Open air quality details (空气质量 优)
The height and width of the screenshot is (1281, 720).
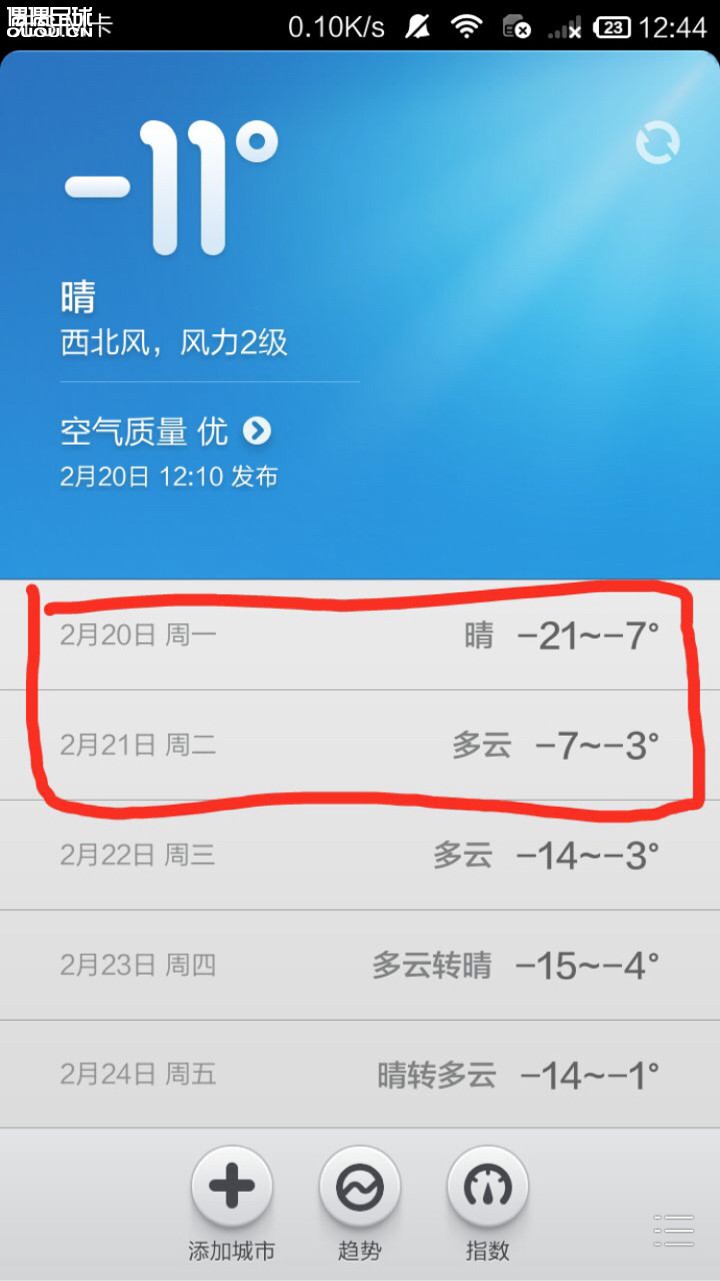click(165, 432)
